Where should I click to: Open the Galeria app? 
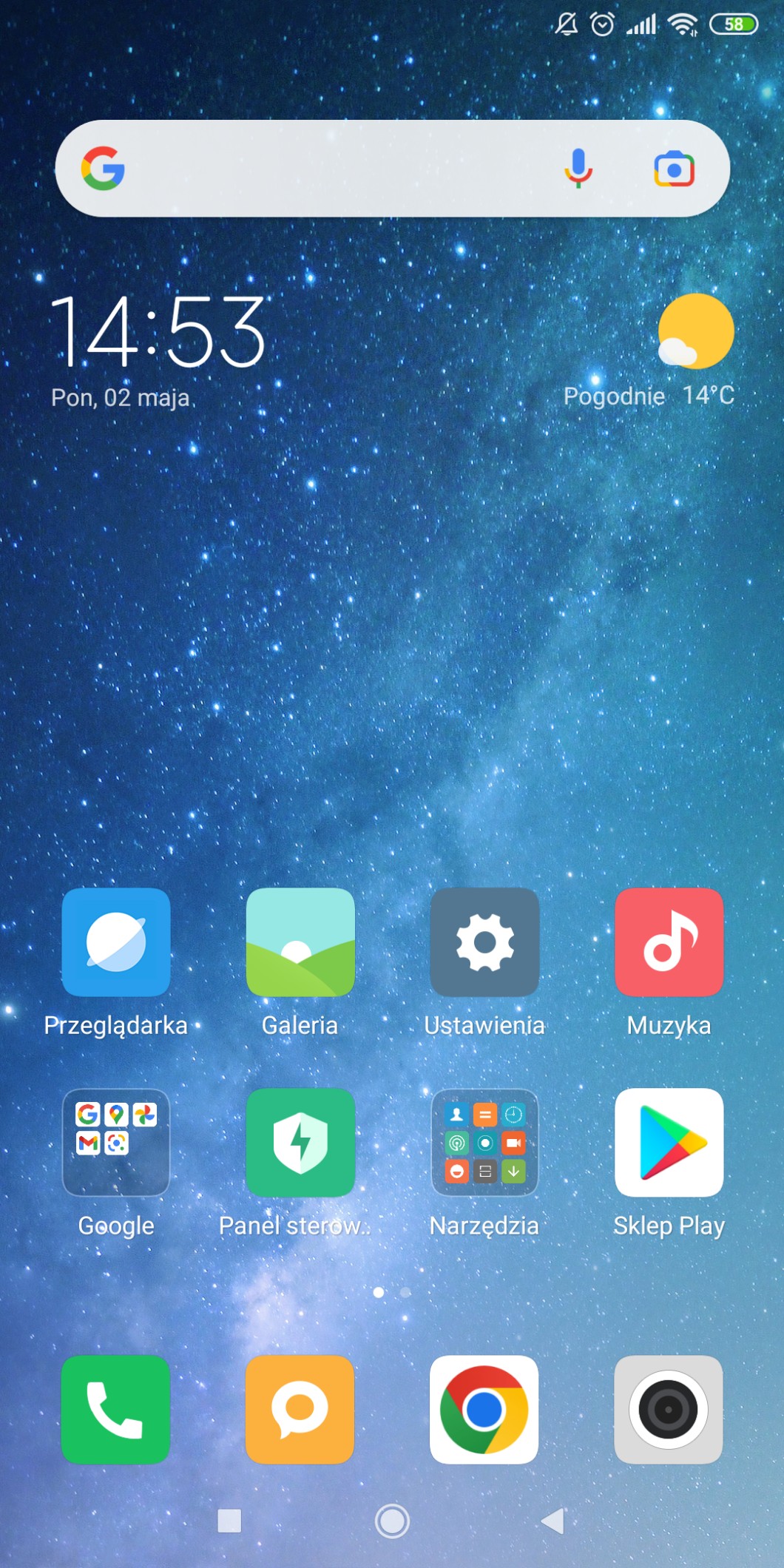coord(300,942)
